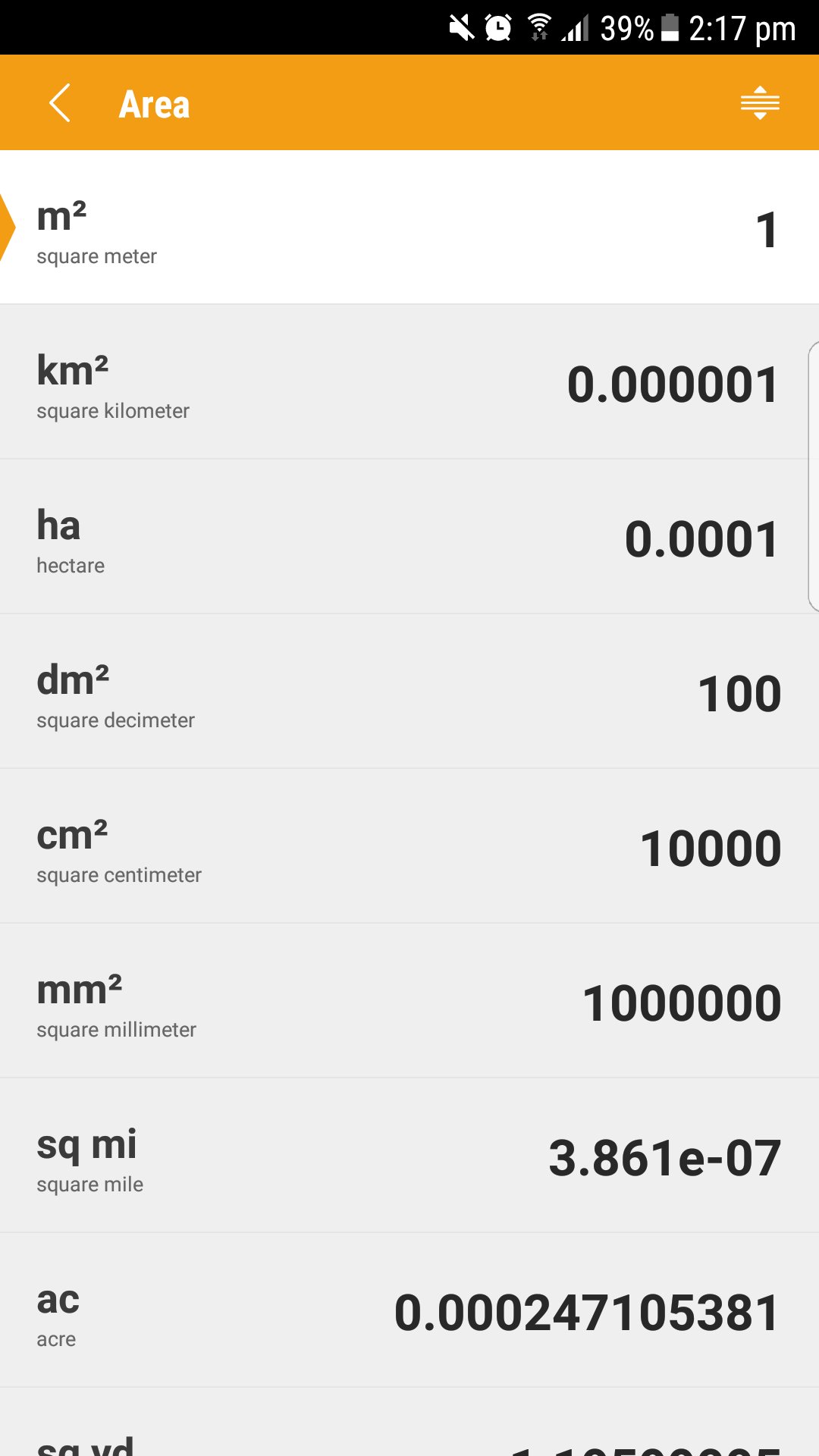Pick the square centimeter row
This screenshot has width=819, height=1456.
(409, 847)
